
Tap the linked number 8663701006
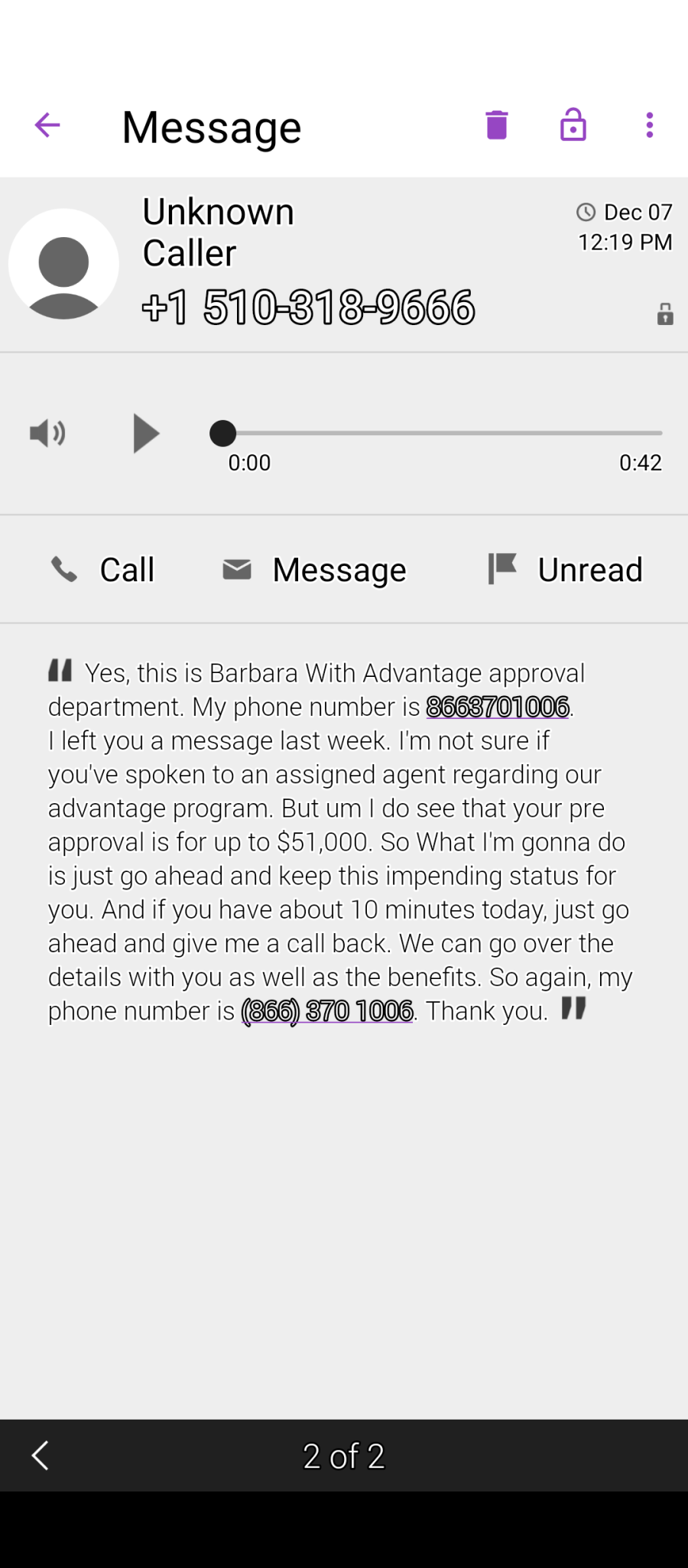(498, 707)
